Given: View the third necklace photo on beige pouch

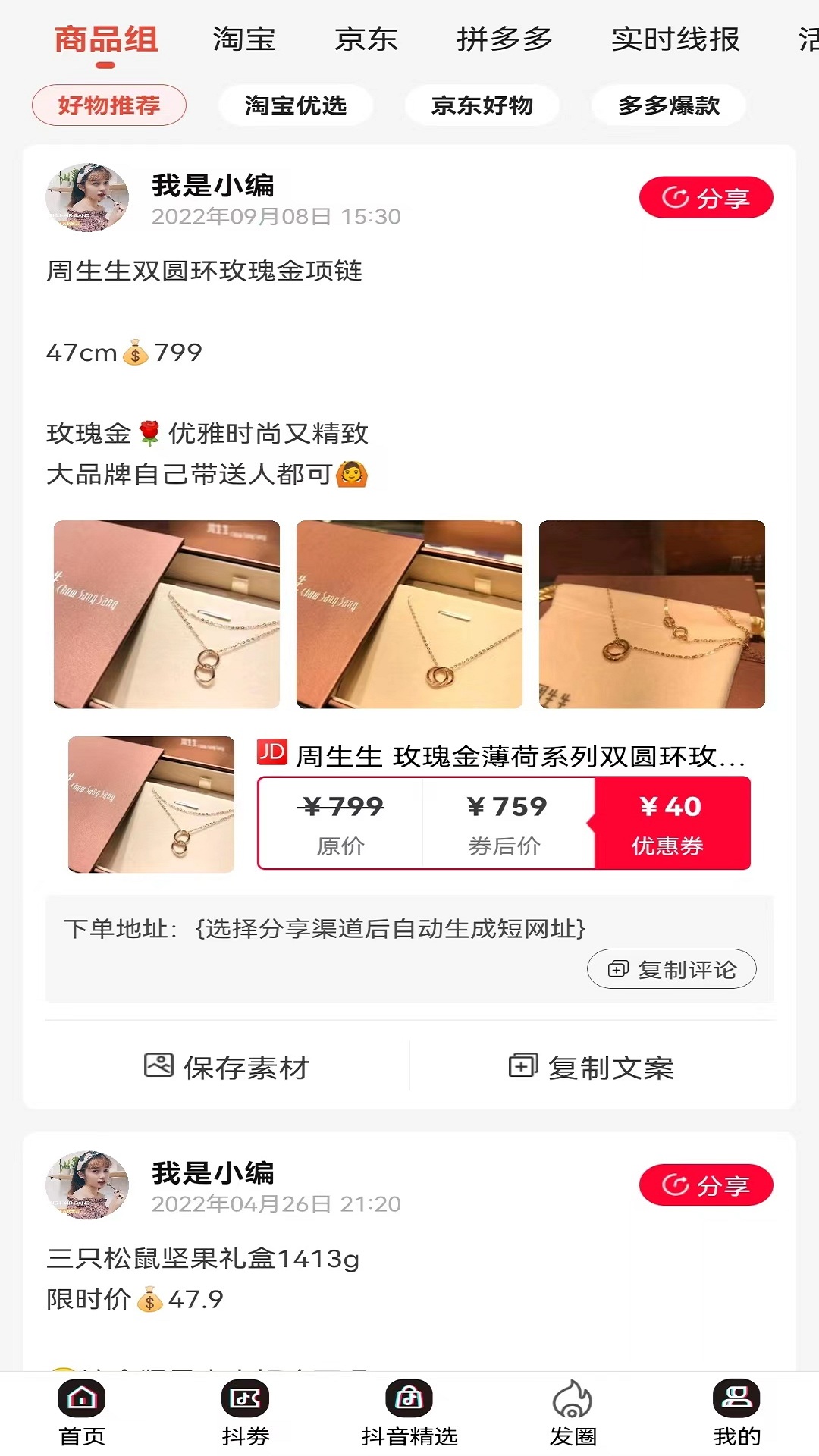Looking at the screenshot, I should (x=652, y=614).
